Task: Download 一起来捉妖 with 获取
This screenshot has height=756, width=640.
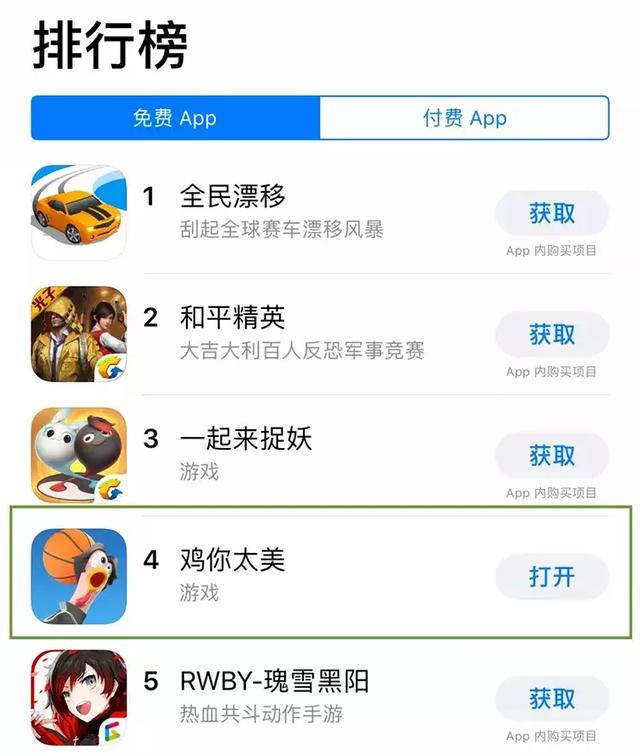Action: (x=552, y=456)
